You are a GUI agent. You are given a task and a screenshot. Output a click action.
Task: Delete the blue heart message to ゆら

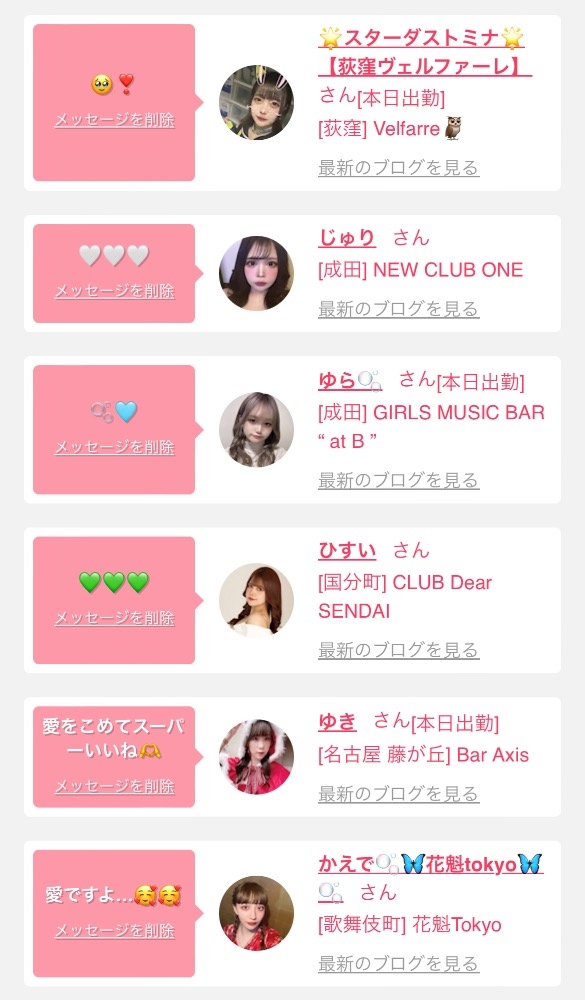pyautogui.click(x=115, y=447)
